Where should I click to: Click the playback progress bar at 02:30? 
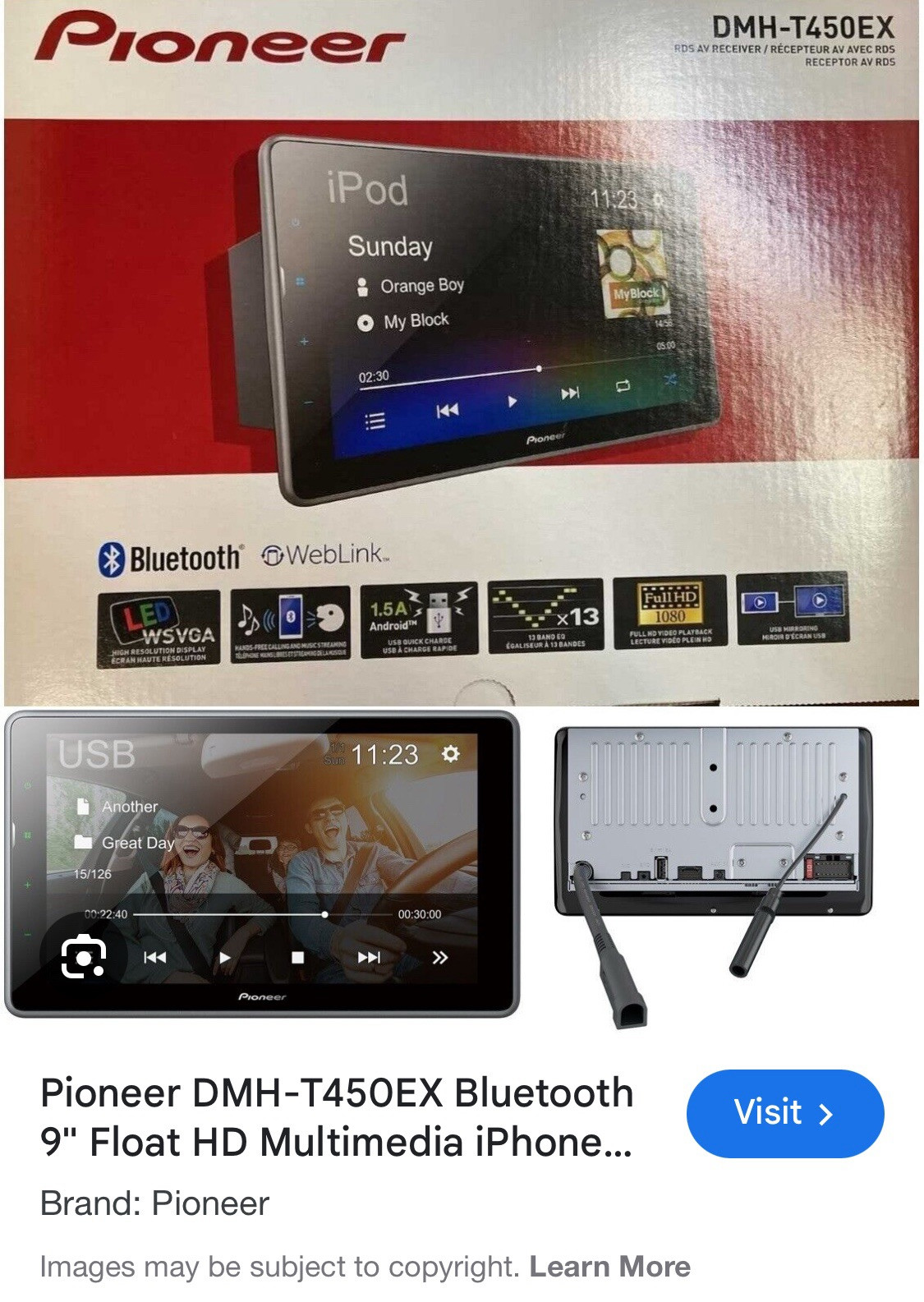[537, 368]
